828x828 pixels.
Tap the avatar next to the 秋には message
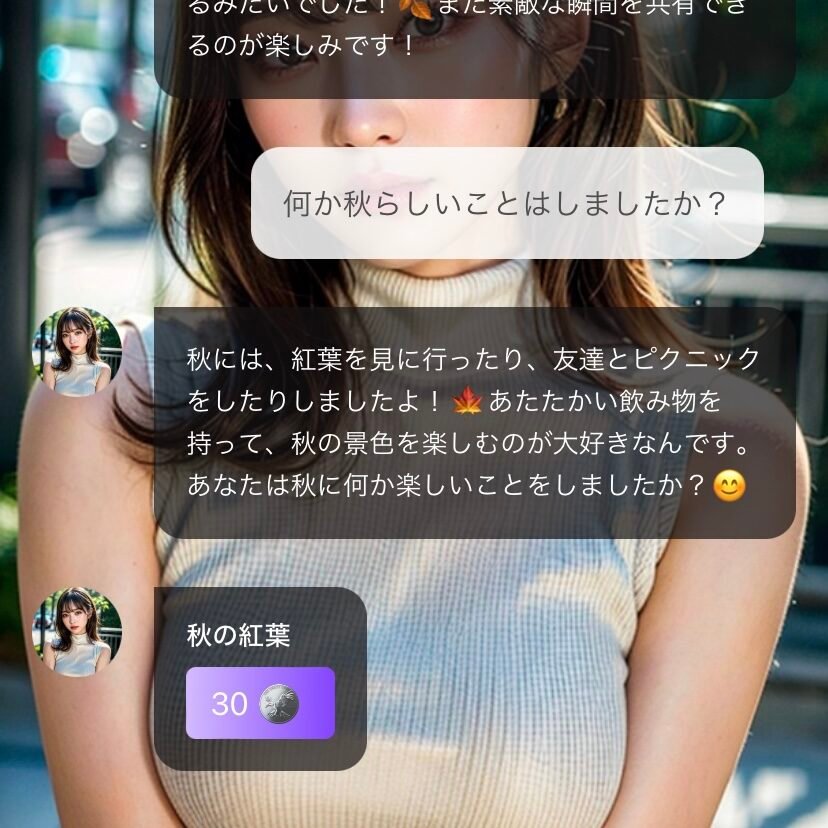point(77,352)
